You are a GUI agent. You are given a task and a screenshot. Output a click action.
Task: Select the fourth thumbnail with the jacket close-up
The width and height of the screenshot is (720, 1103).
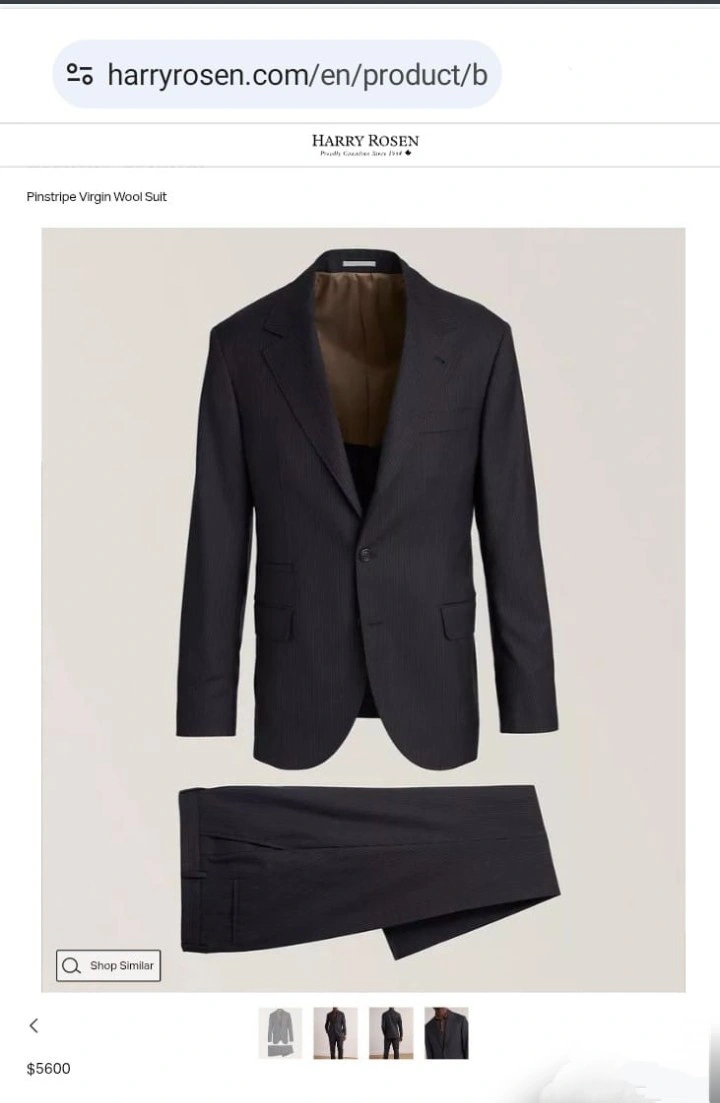point(446,1033)
